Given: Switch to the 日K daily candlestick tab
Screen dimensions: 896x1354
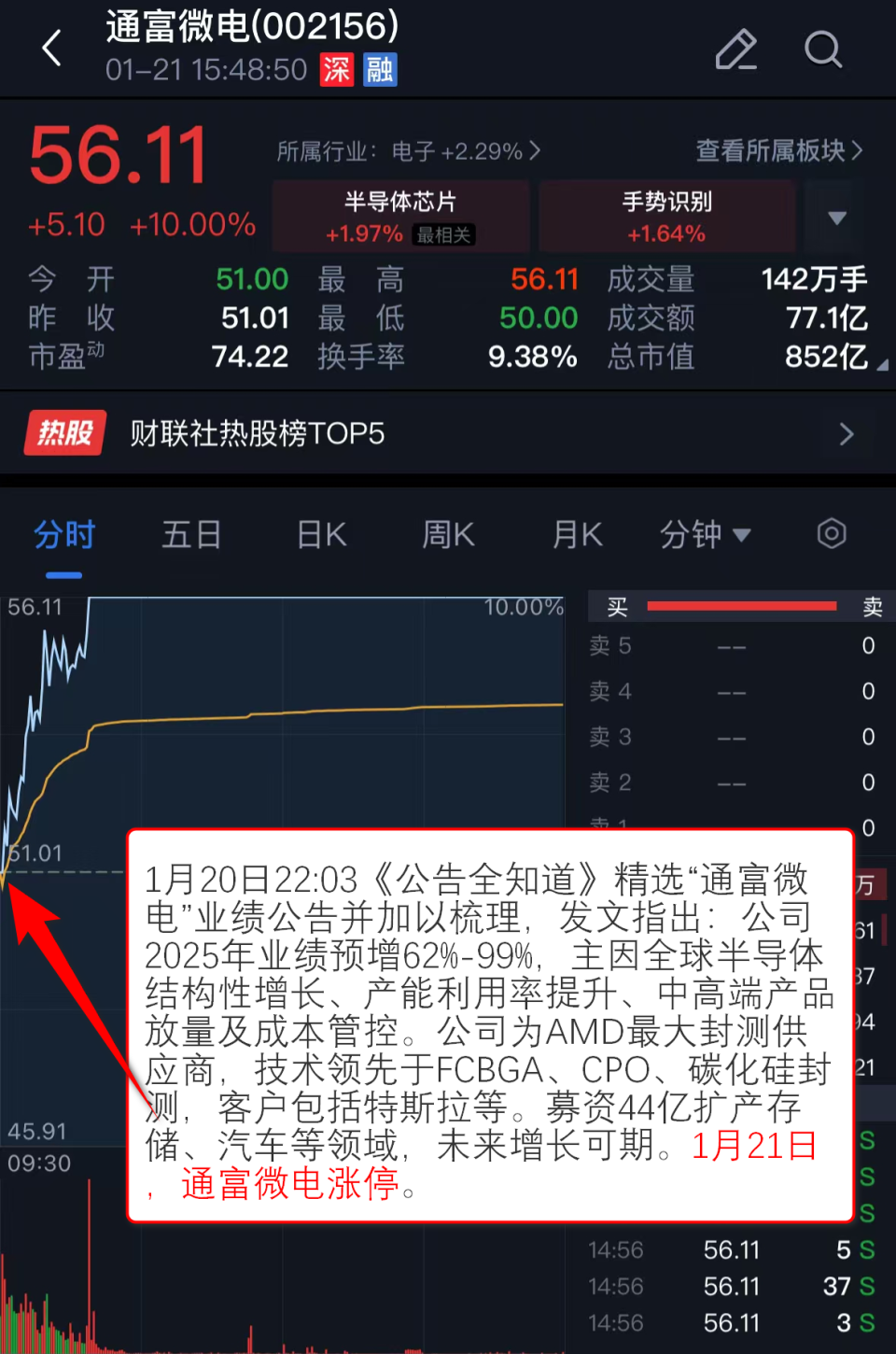Looking at the screenshot, I should (320, 534).
